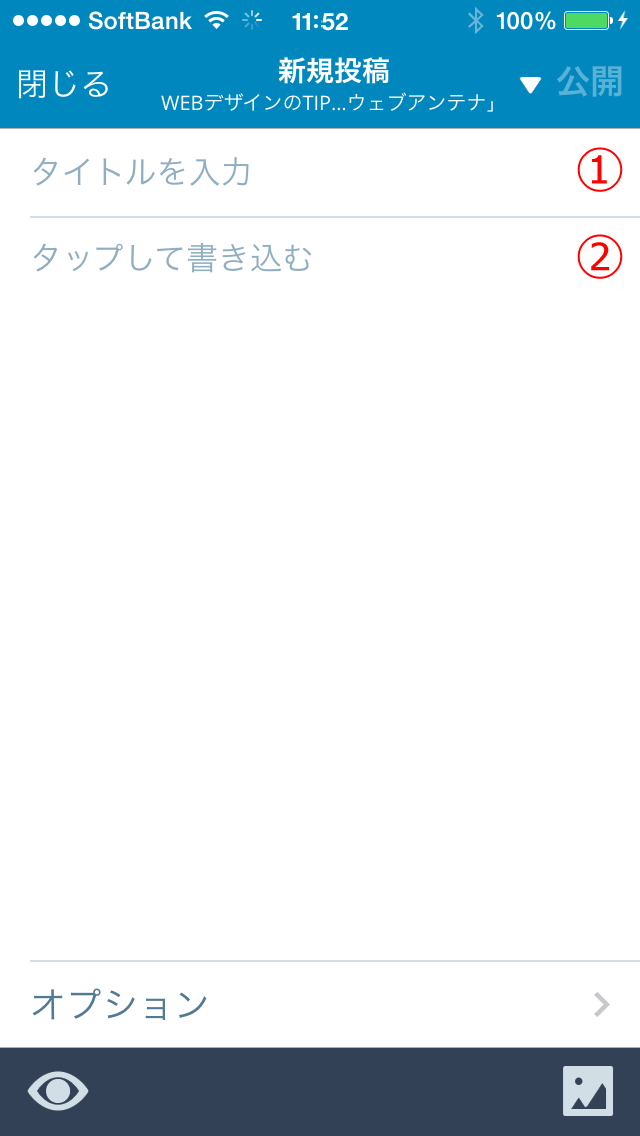
Task: Open the dropdown arrow beside 公開
Action: (x=531, y=86)
